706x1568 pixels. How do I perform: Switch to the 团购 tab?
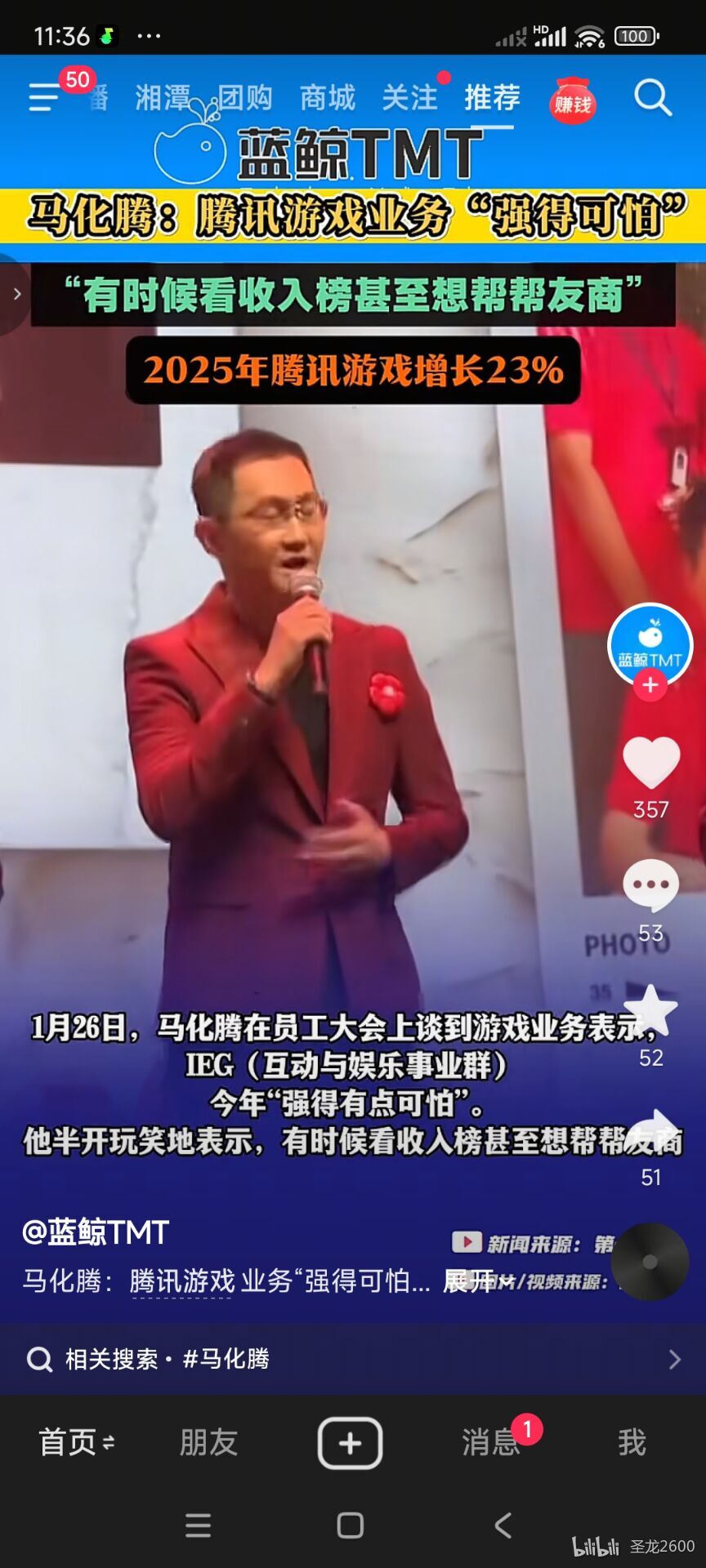(x=245, y=97)
